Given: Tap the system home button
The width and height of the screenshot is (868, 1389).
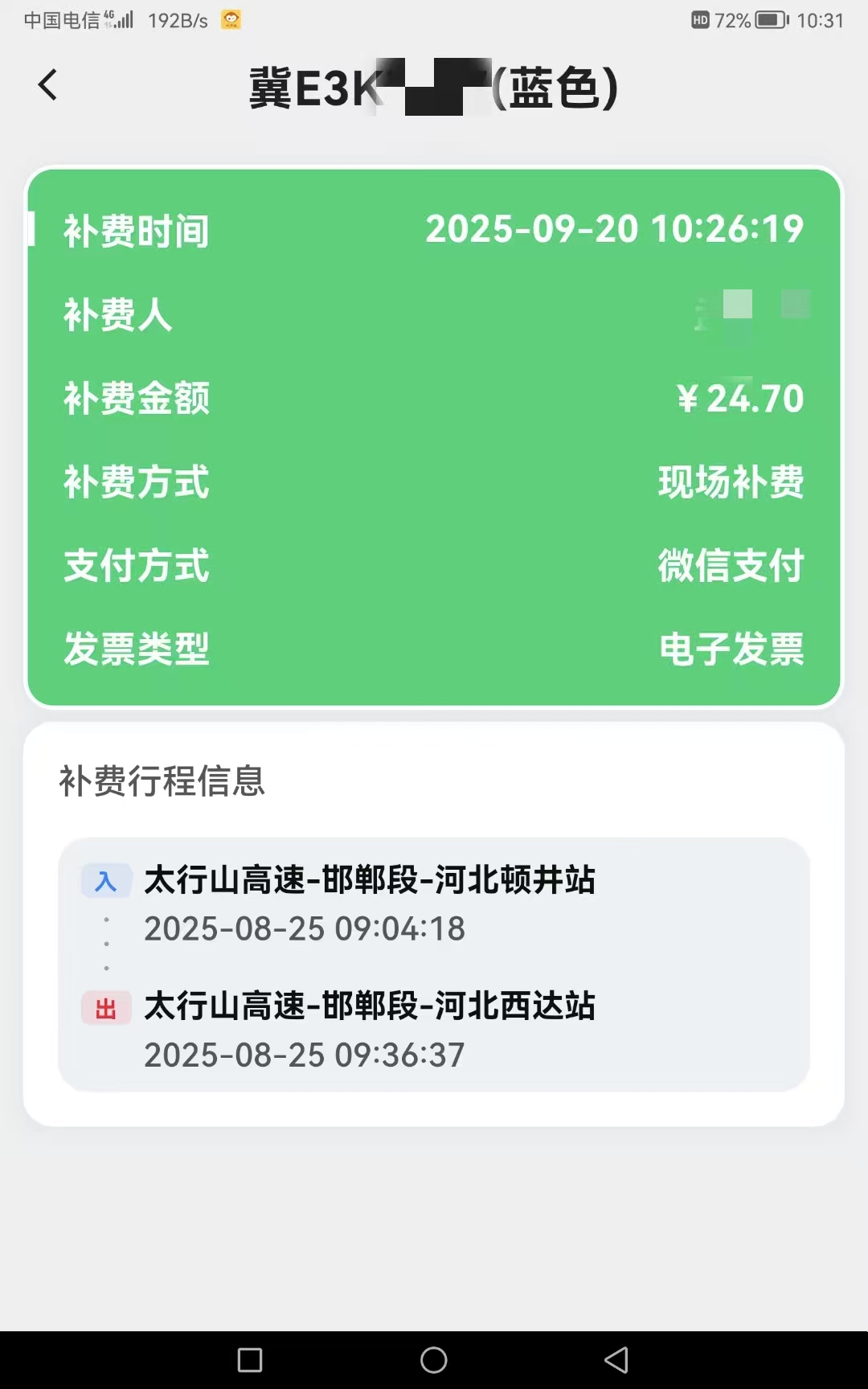Looking at the screenshot, I should pos(434,1360).
